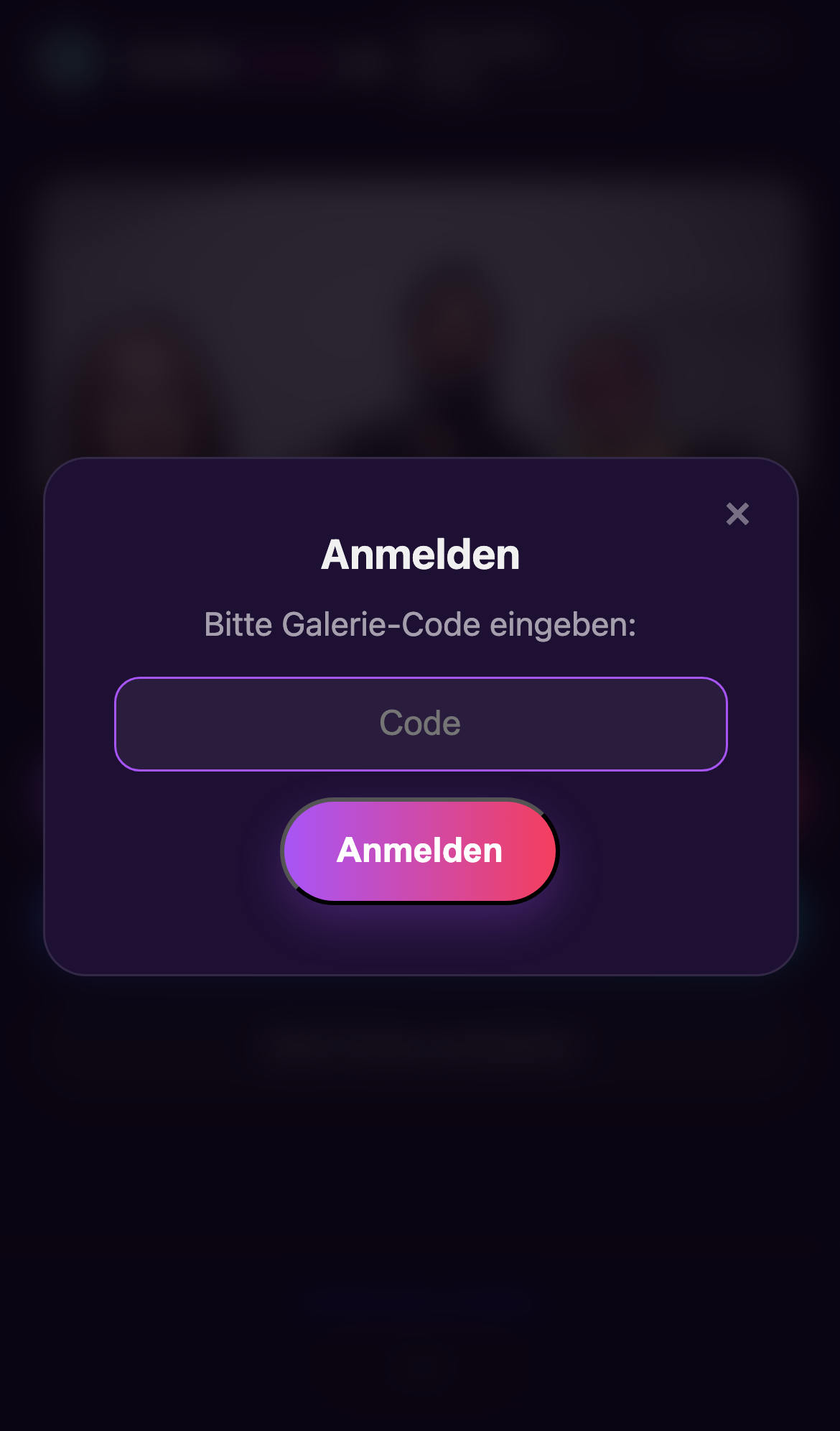The width and height of the screenshot is (840, 1431).
Task: Select the purple-bordered Code entry field
Action: (420, 723)
